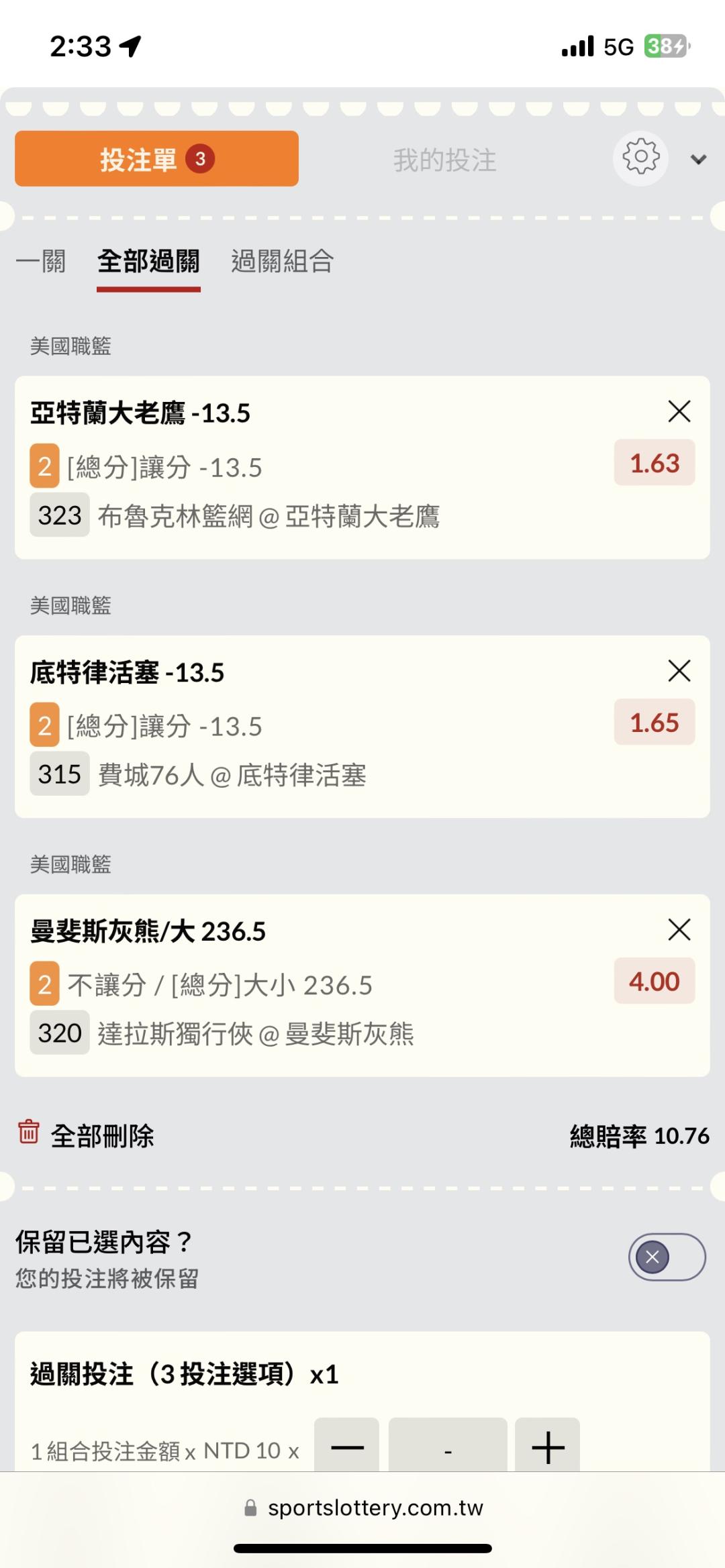725x1568 pixels.
Task: Collapse the bet slip with the chevron
Action: click(x=699, y=160)
